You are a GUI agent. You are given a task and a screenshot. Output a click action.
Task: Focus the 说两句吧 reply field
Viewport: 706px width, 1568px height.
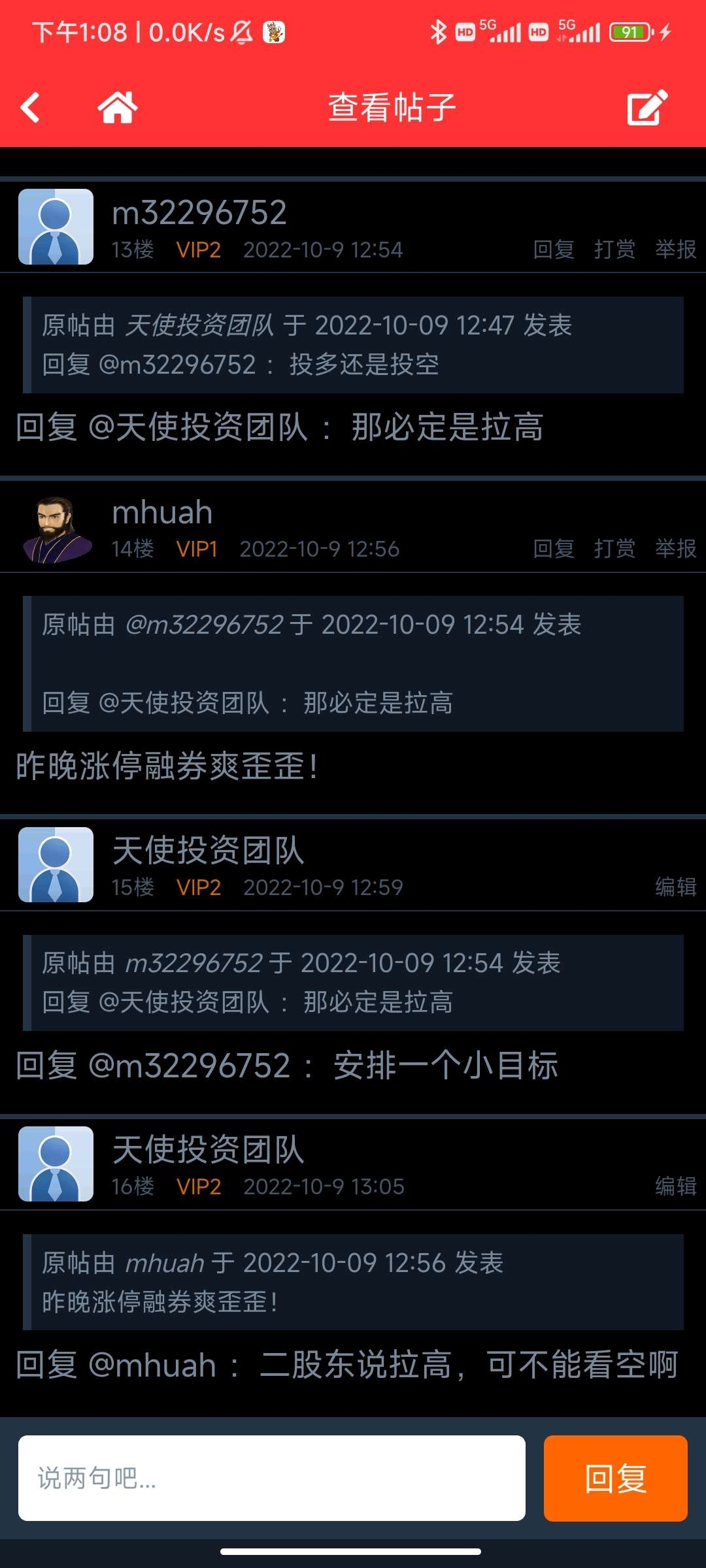(x=272, y=1478)
